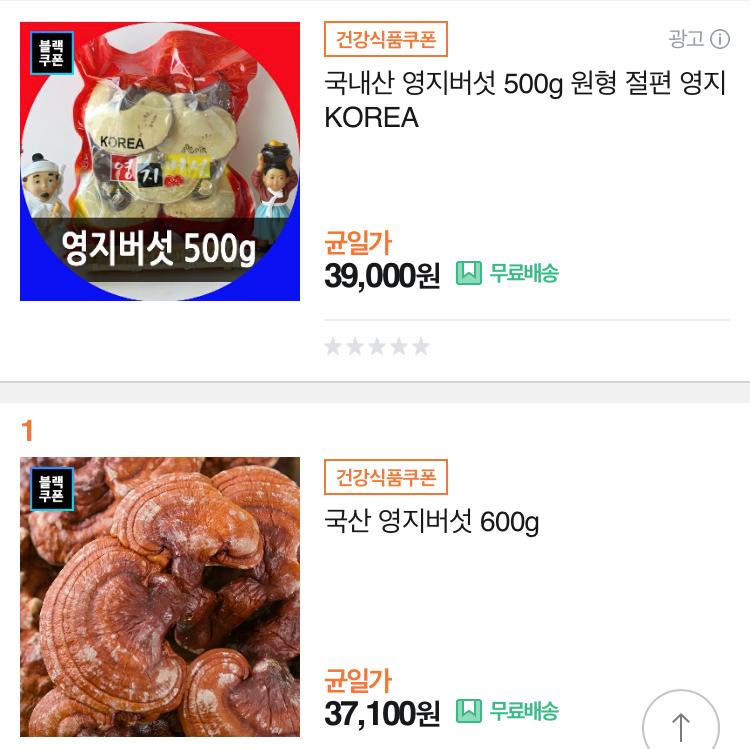
Task: Open the 국내산 영지버섯 500g product image
Action: tap(160, 161)
